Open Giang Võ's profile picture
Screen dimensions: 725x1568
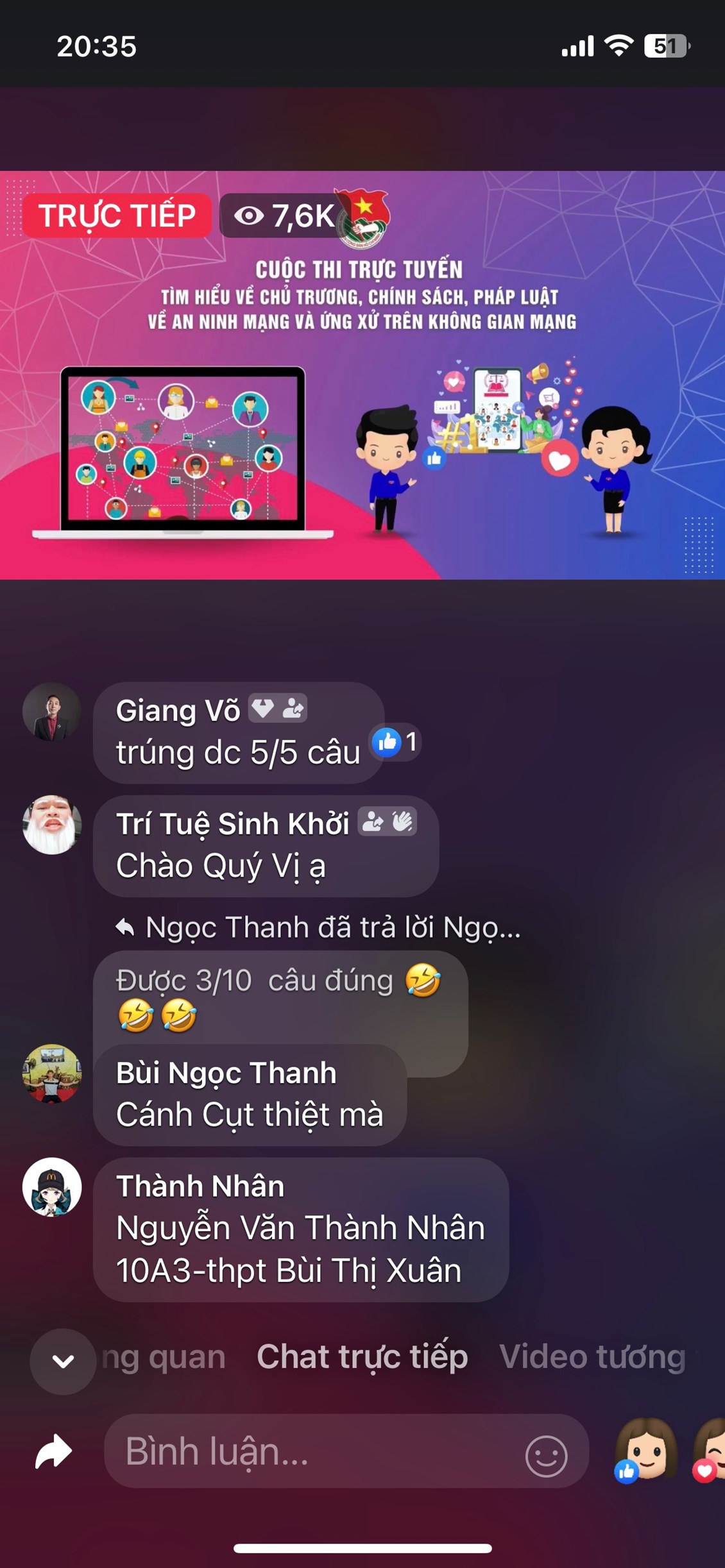coord(51,712)
